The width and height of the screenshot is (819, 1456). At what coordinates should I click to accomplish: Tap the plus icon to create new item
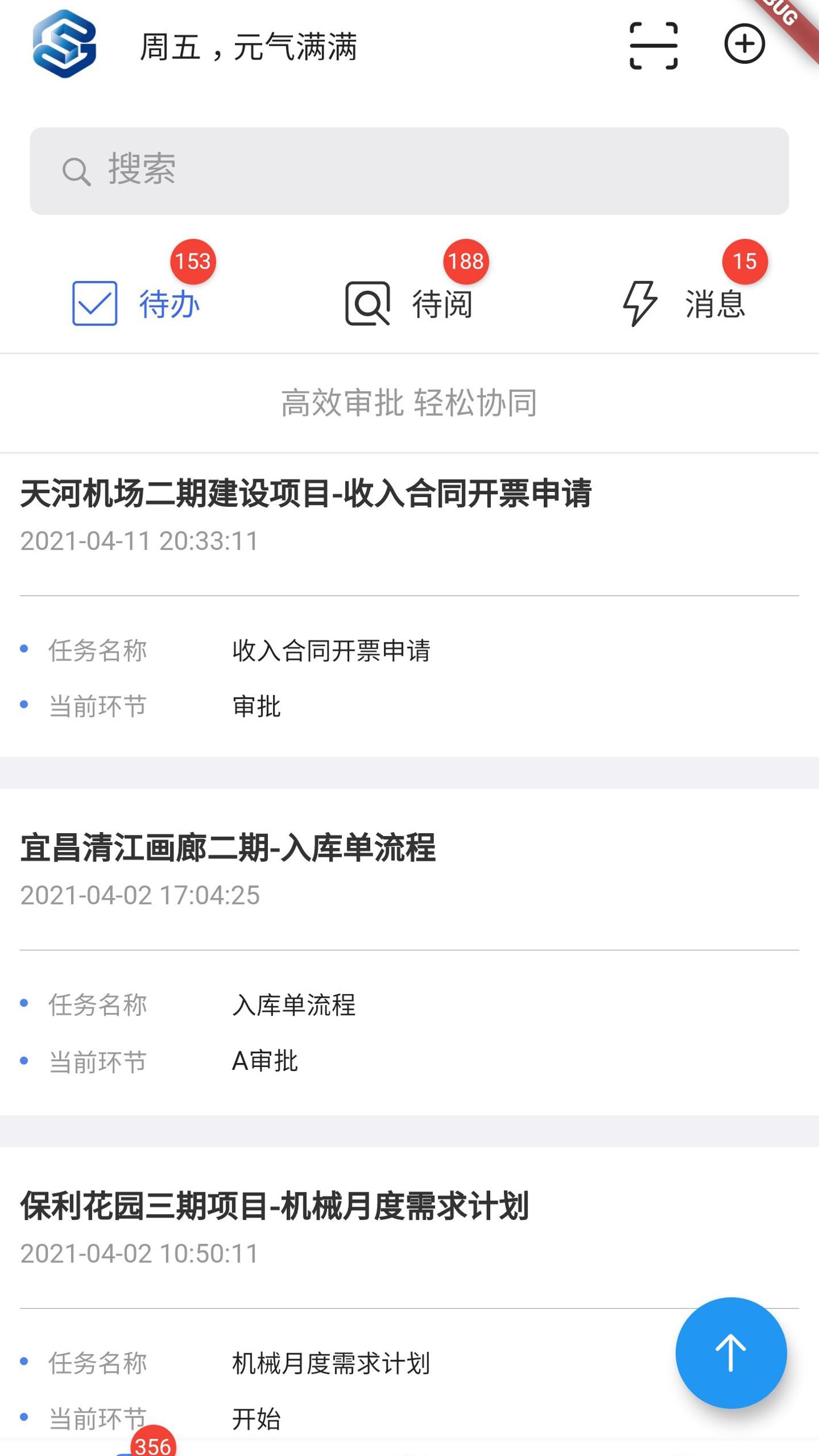click(744, 45)
